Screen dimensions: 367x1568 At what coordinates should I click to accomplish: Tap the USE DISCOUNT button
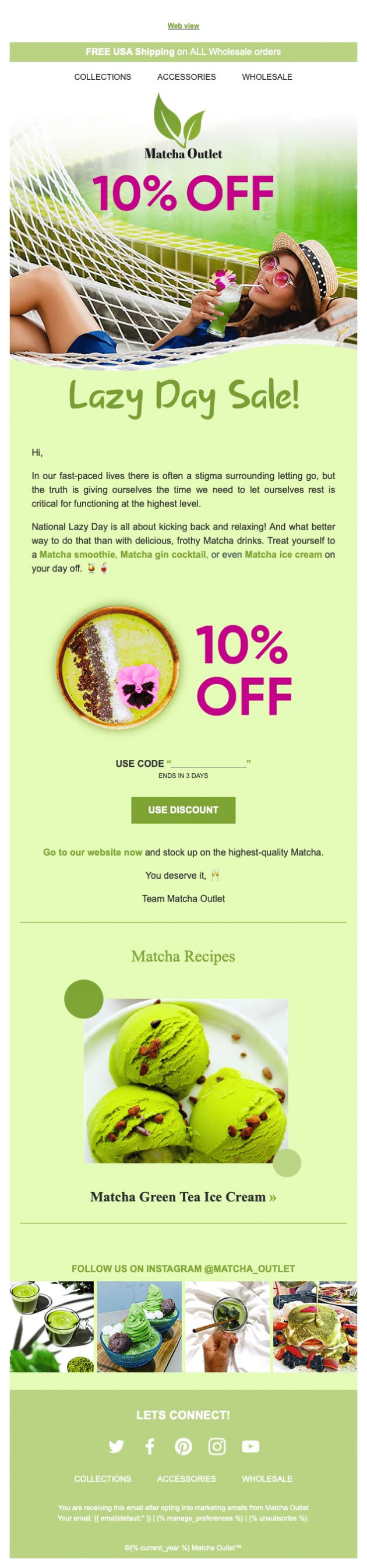(x=183, y=809)
